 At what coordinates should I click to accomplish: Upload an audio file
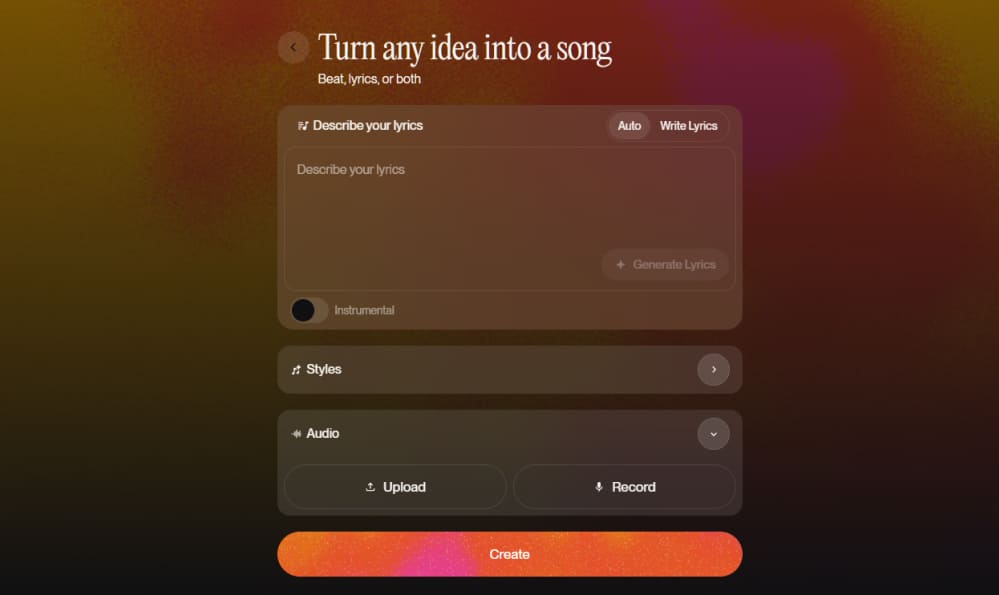[395, 487]
